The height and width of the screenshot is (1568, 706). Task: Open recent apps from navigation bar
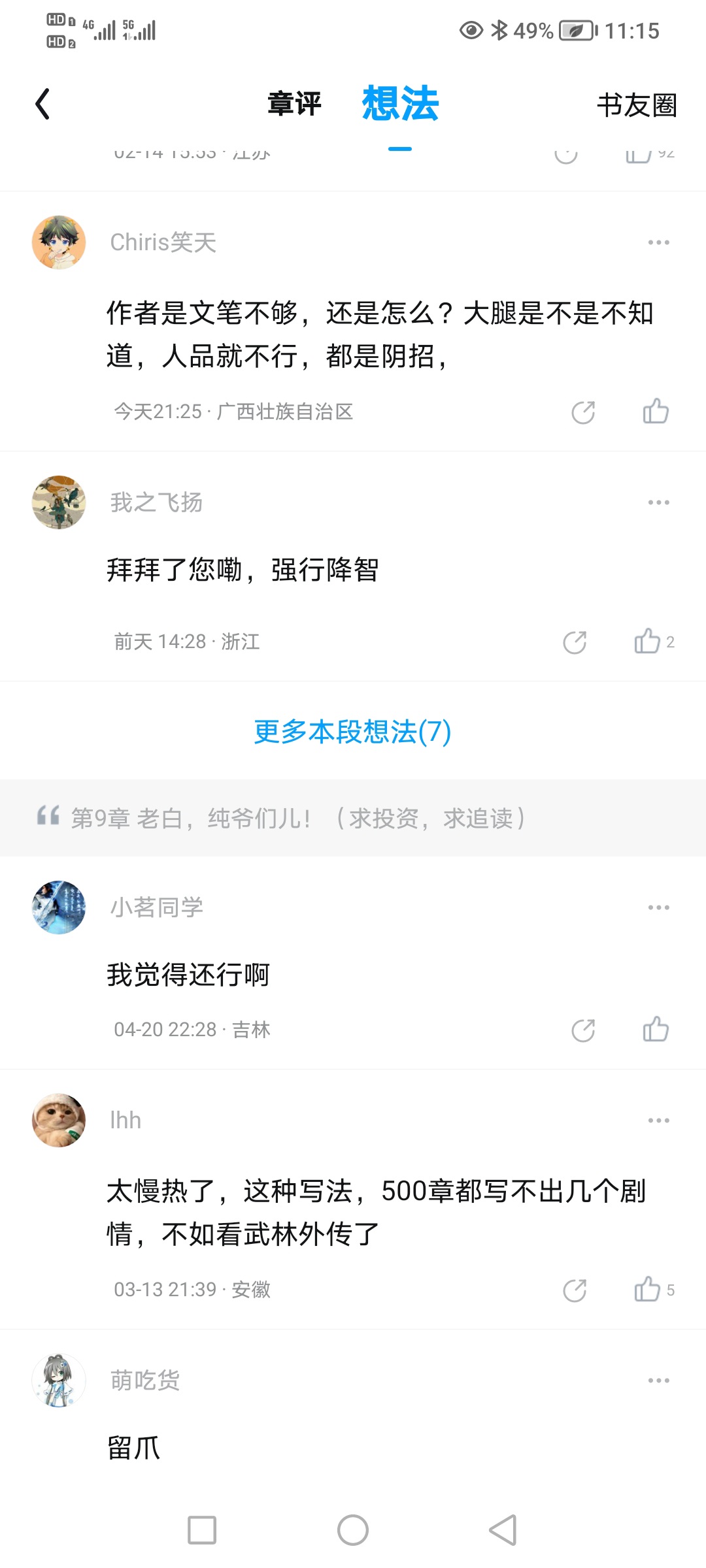pyautogui.click(x=202, y=1530)
